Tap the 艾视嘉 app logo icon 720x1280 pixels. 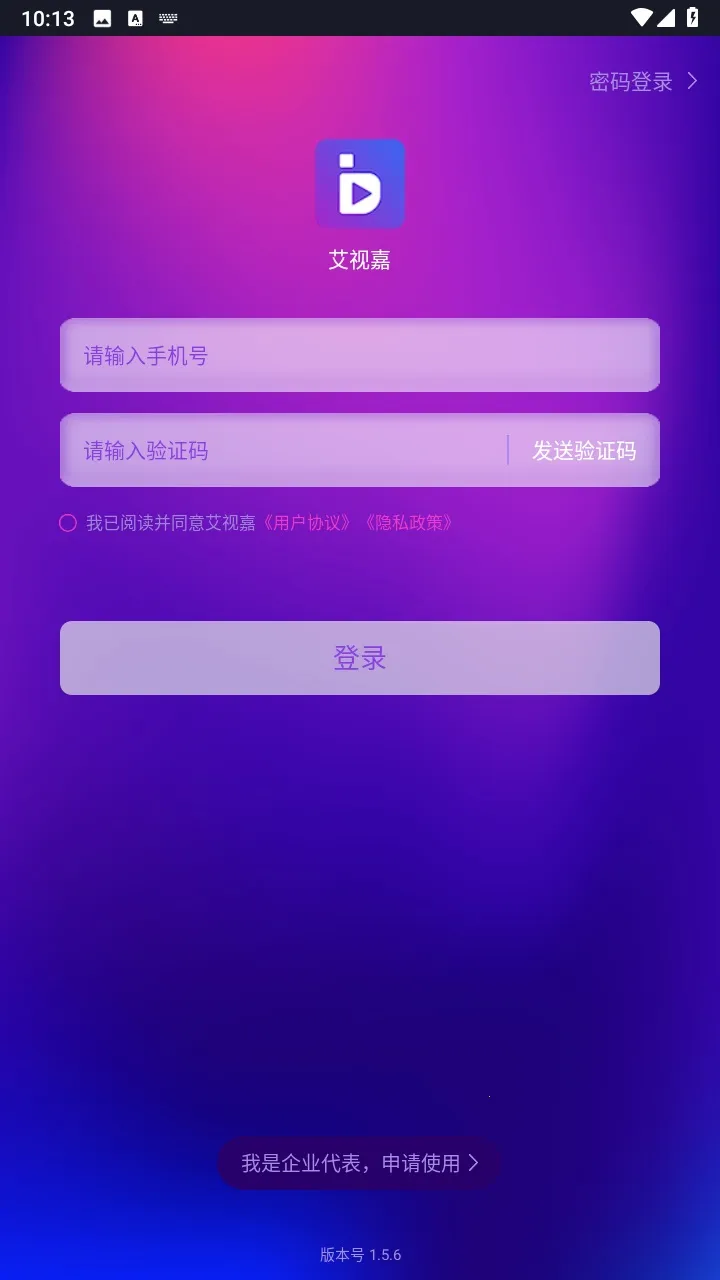click(360, 183)
